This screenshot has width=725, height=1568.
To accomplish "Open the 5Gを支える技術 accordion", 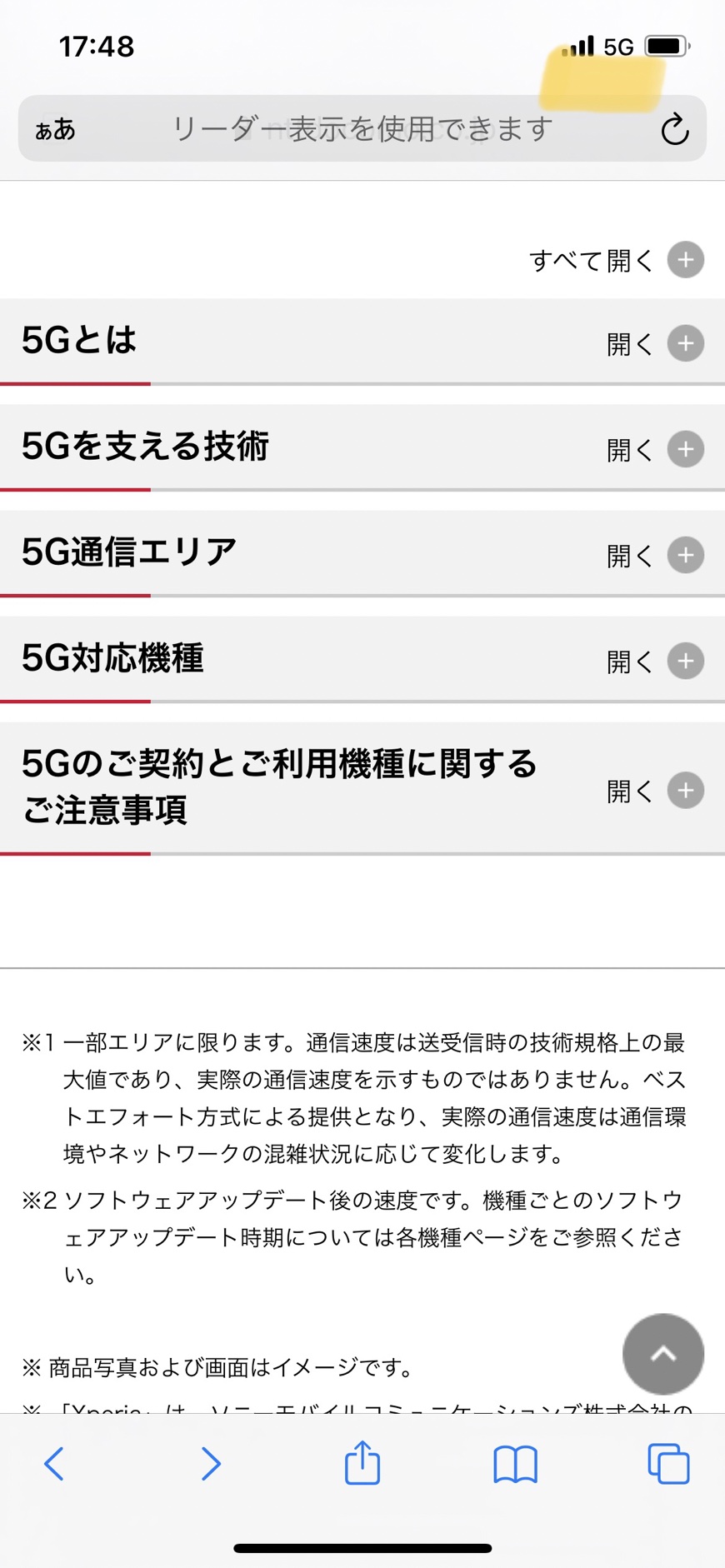I will 362,448.
